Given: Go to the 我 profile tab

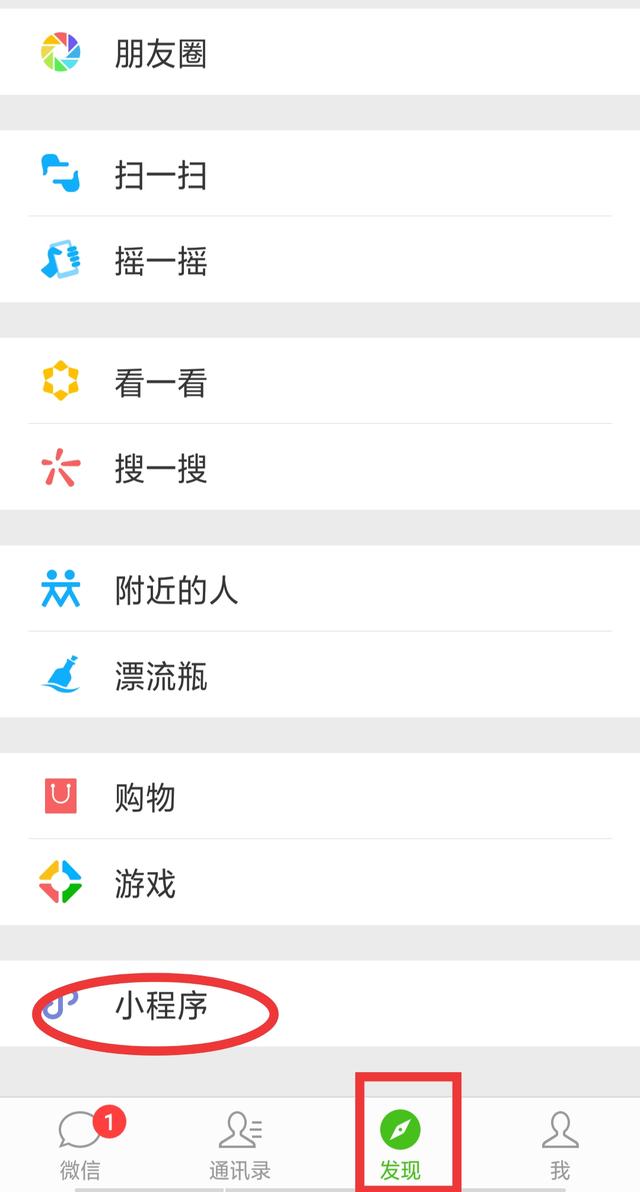Looking at the screenshot, I should point(560,1143).
